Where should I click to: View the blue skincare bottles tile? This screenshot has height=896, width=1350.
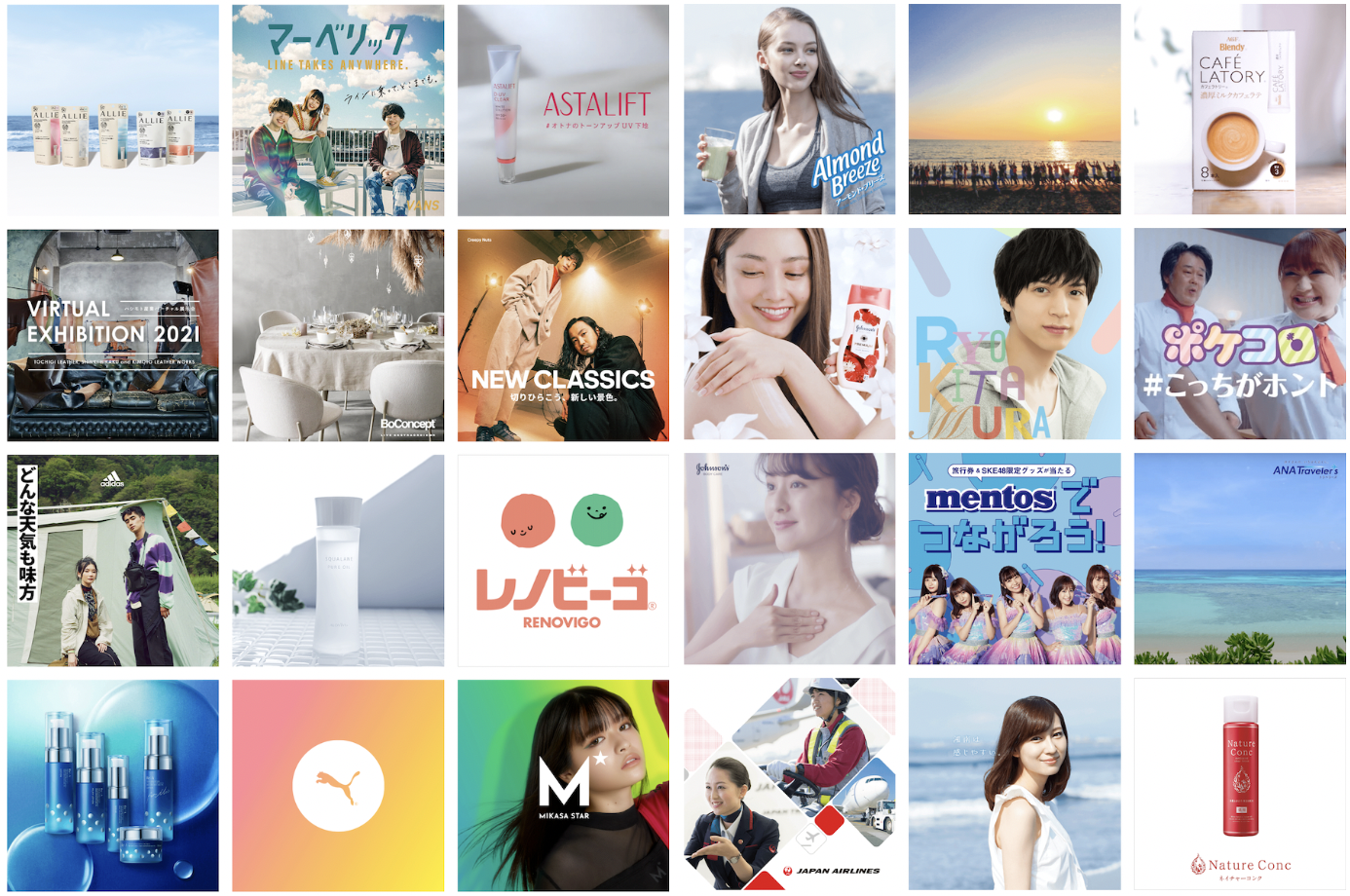coord(113,785)
